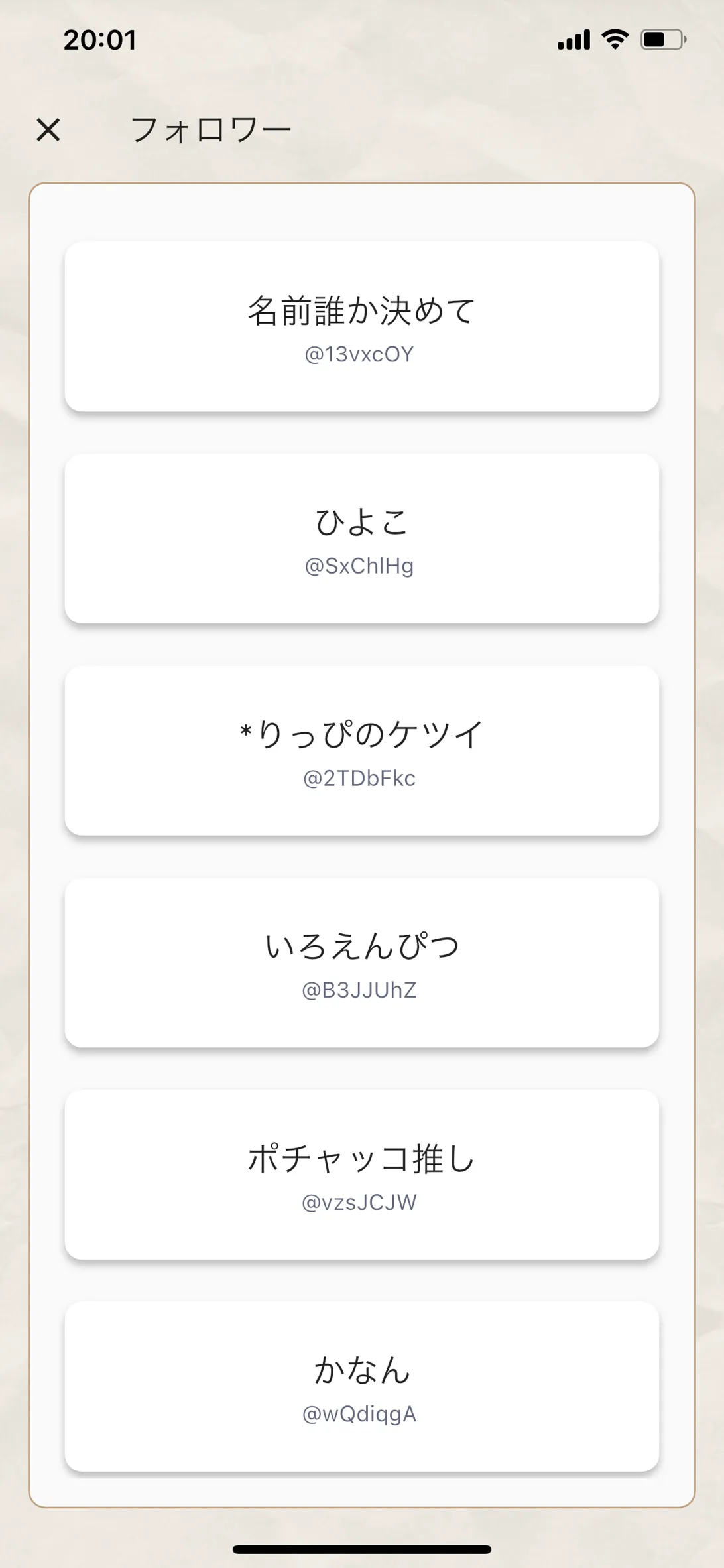Select follower *りっぴのケツイ
This screenshot has height=1568, width=724.
coord(362,751)
